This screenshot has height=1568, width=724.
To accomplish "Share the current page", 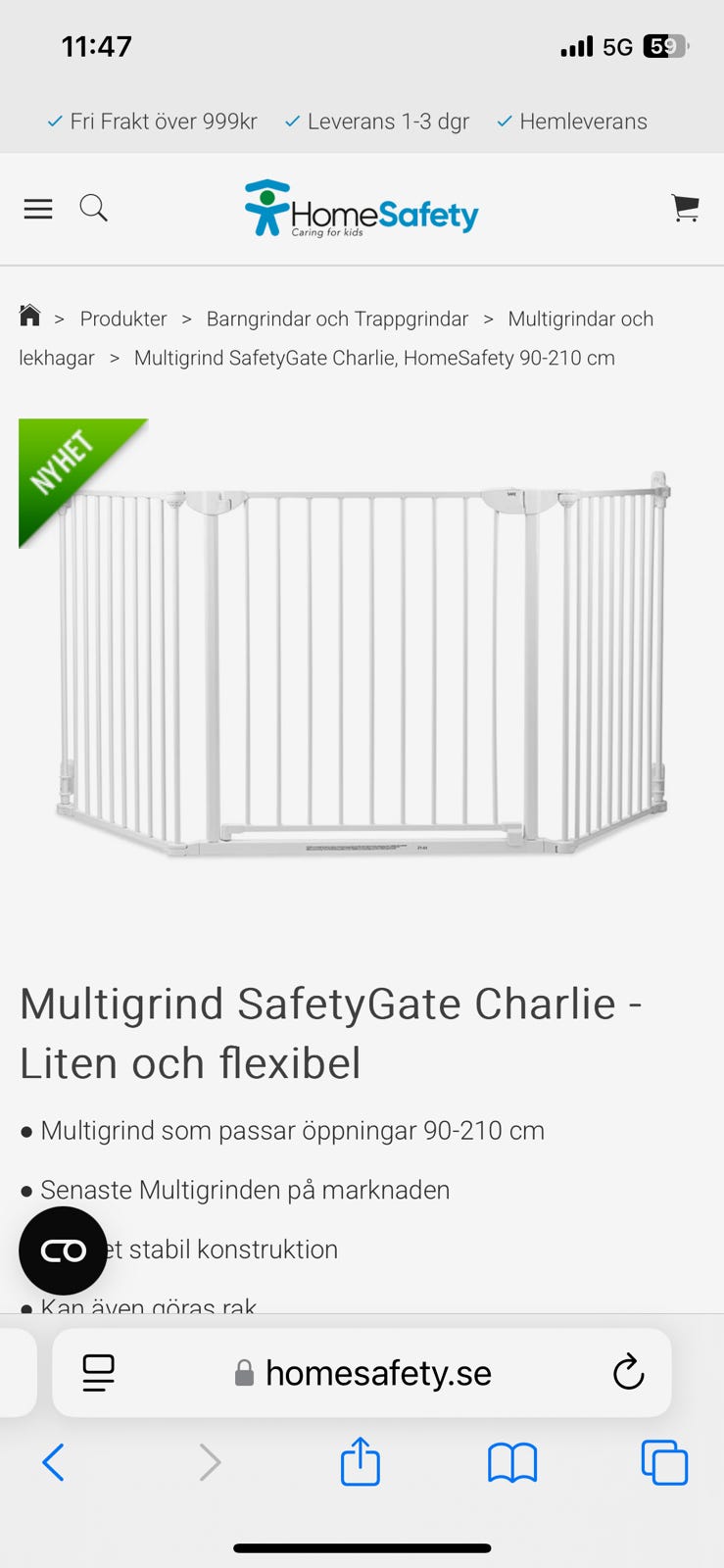I will tap(361, 1461).
